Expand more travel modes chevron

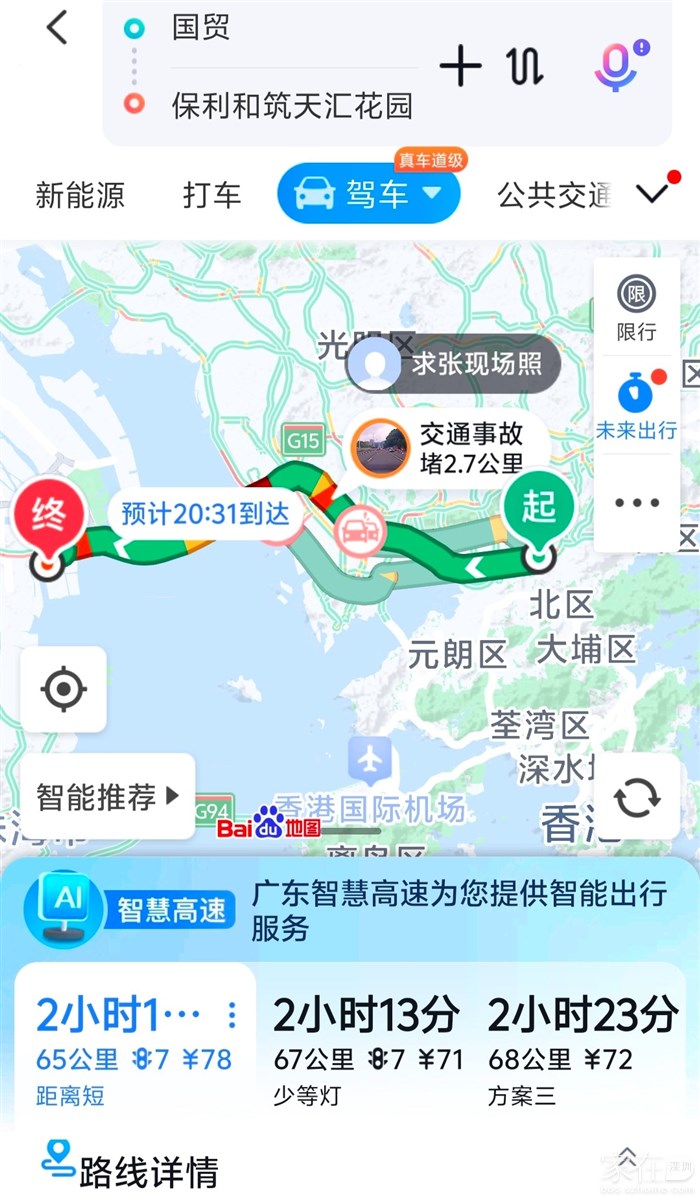pos(654,193)
